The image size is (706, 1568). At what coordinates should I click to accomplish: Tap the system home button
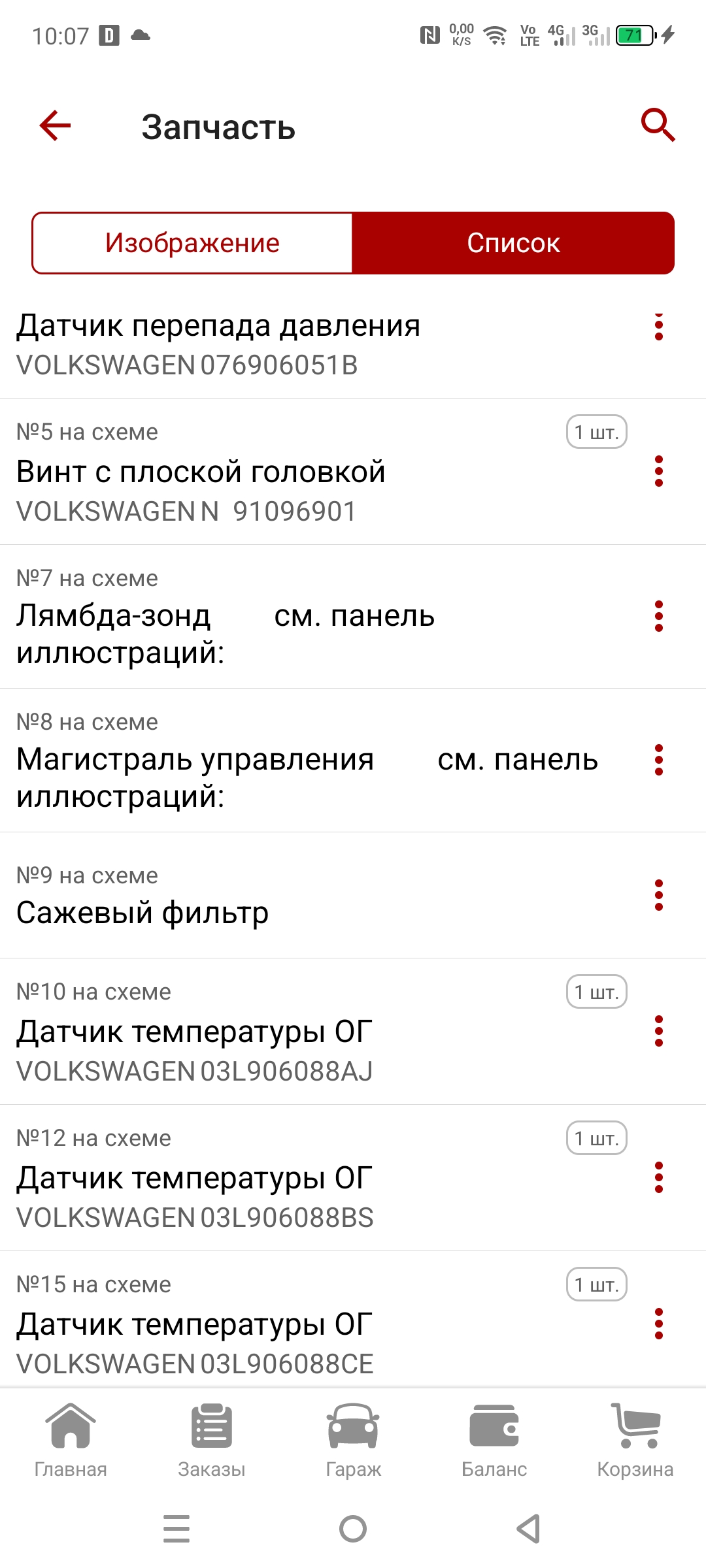[x=353, y=1529]
